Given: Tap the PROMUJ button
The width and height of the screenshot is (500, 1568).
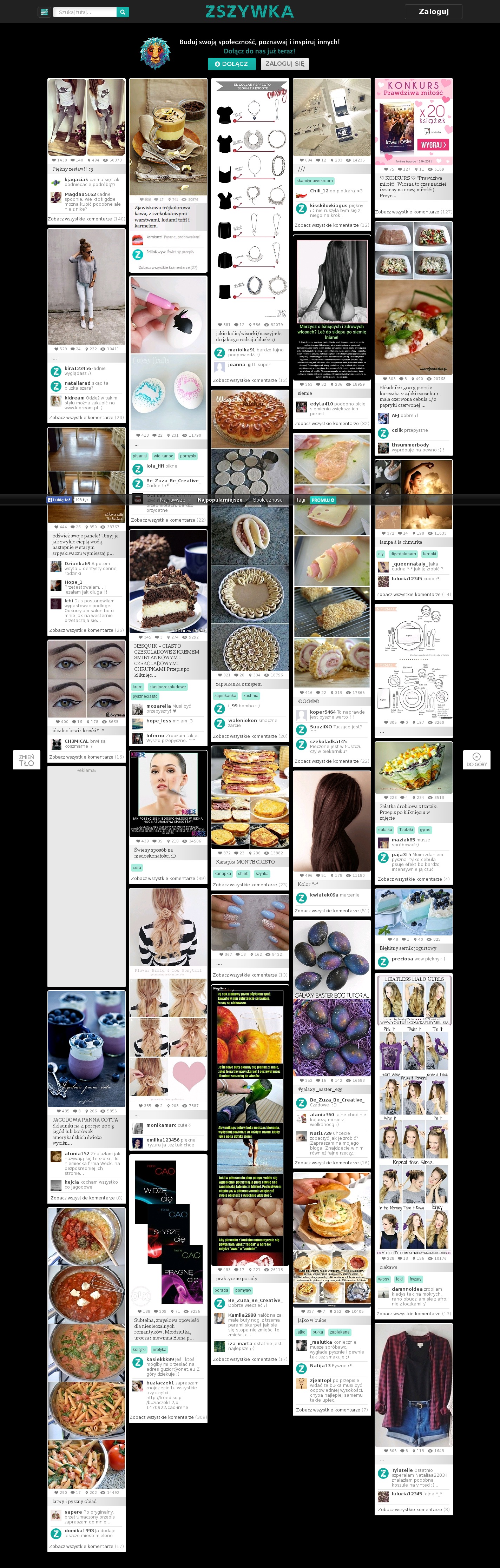Looking at the screenshot, I should 323,500.
